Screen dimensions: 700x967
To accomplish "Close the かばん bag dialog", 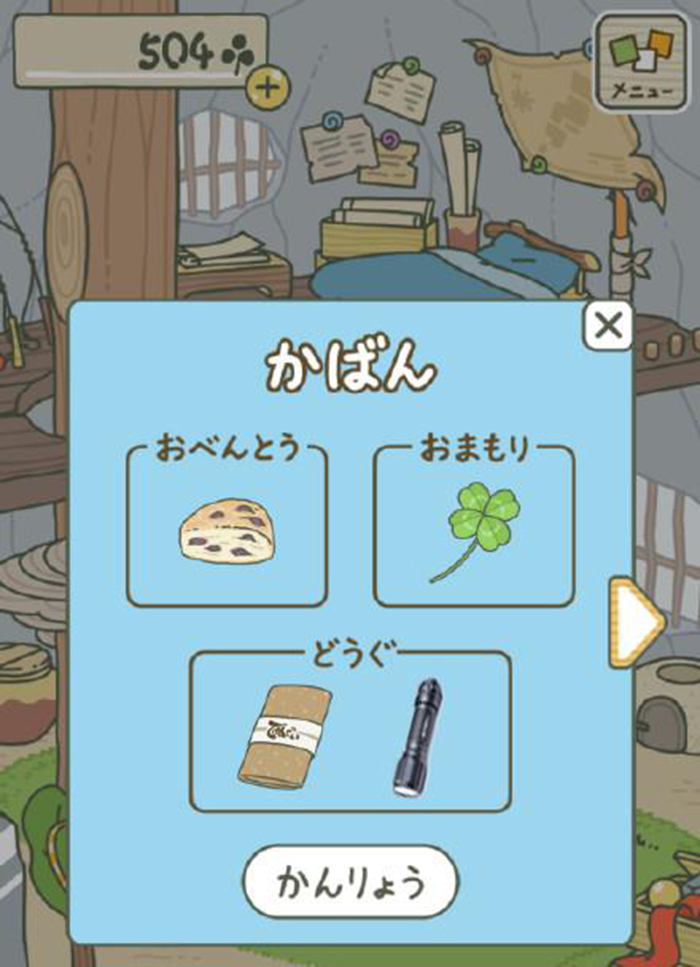I will pyautogui.click(x=607, y=326).
